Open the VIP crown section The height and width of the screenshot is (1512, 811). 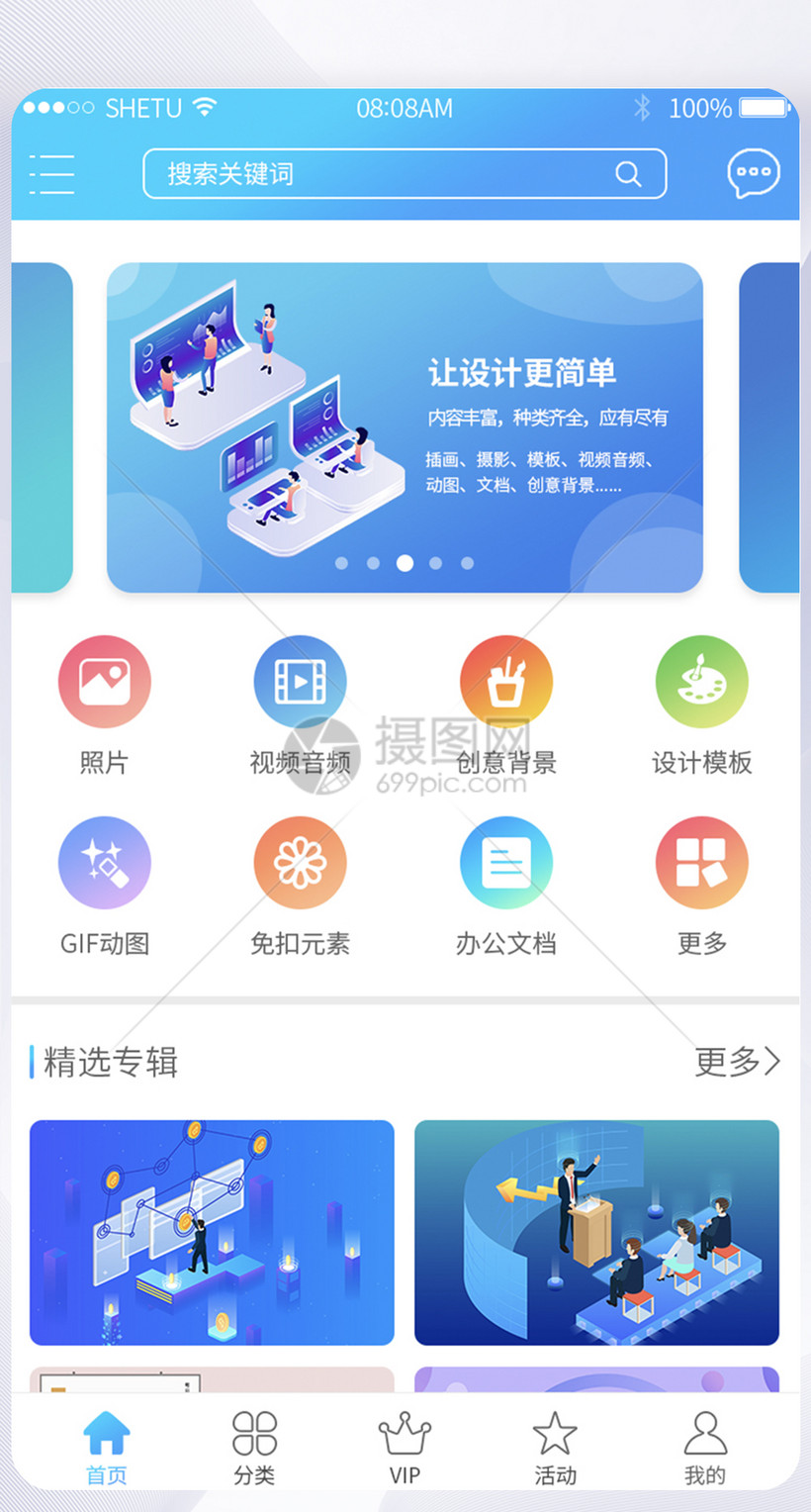coord(405,1445)
